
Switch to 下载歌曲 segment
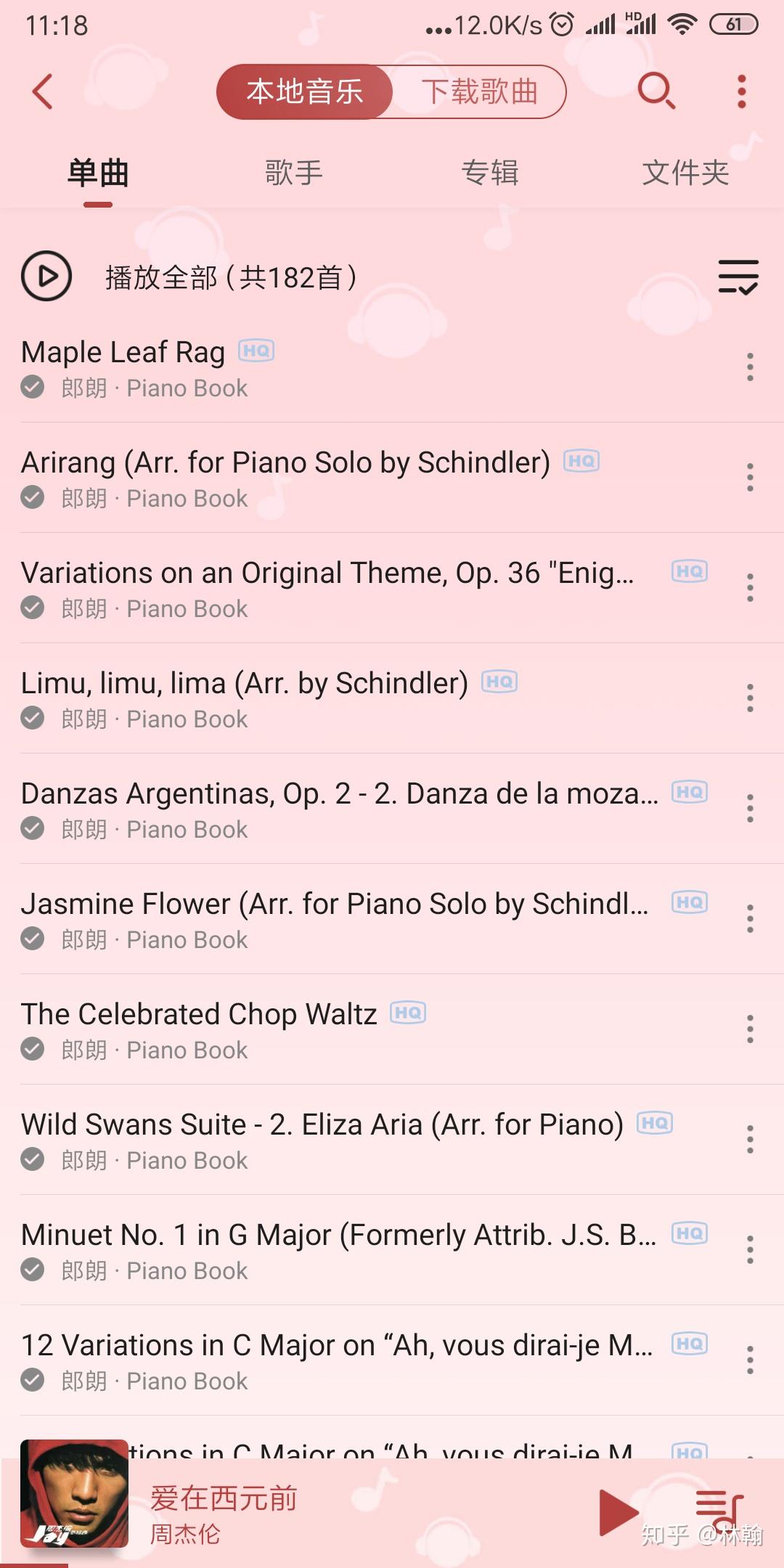[x=479, y=92]
